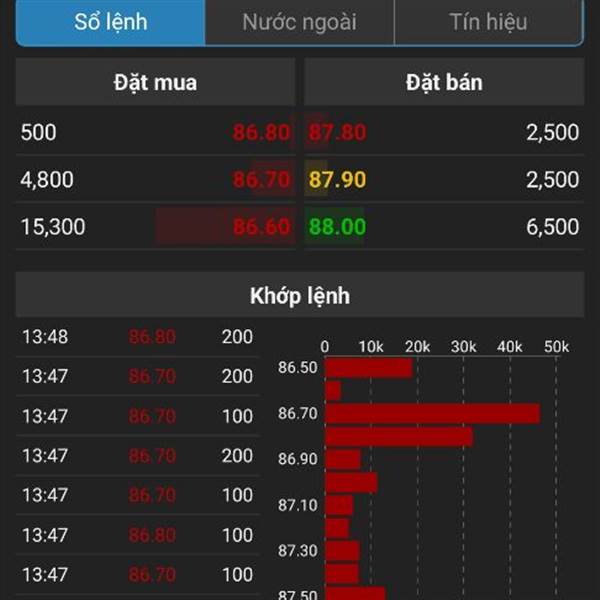Switch to the Sổ lệnh tab

(110, 22)
